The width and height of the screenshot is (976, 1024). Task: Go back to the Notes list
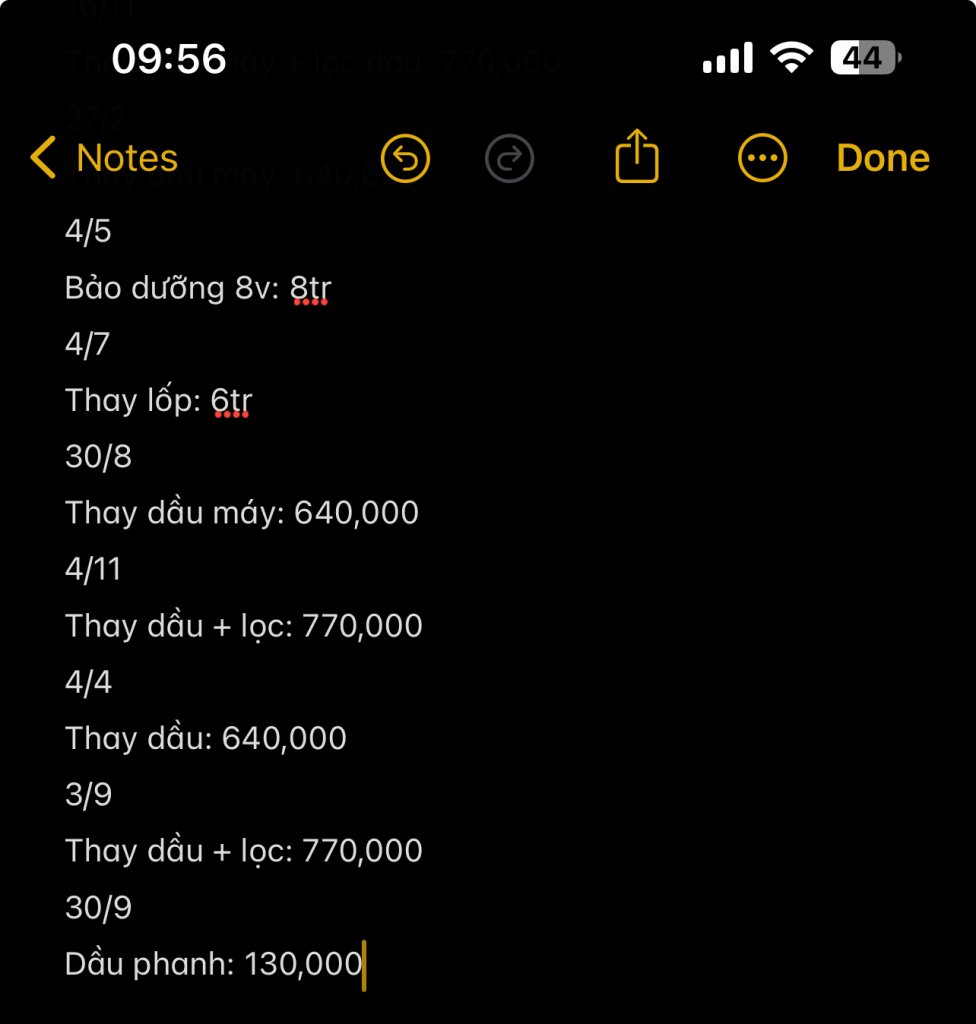[104, 158]
